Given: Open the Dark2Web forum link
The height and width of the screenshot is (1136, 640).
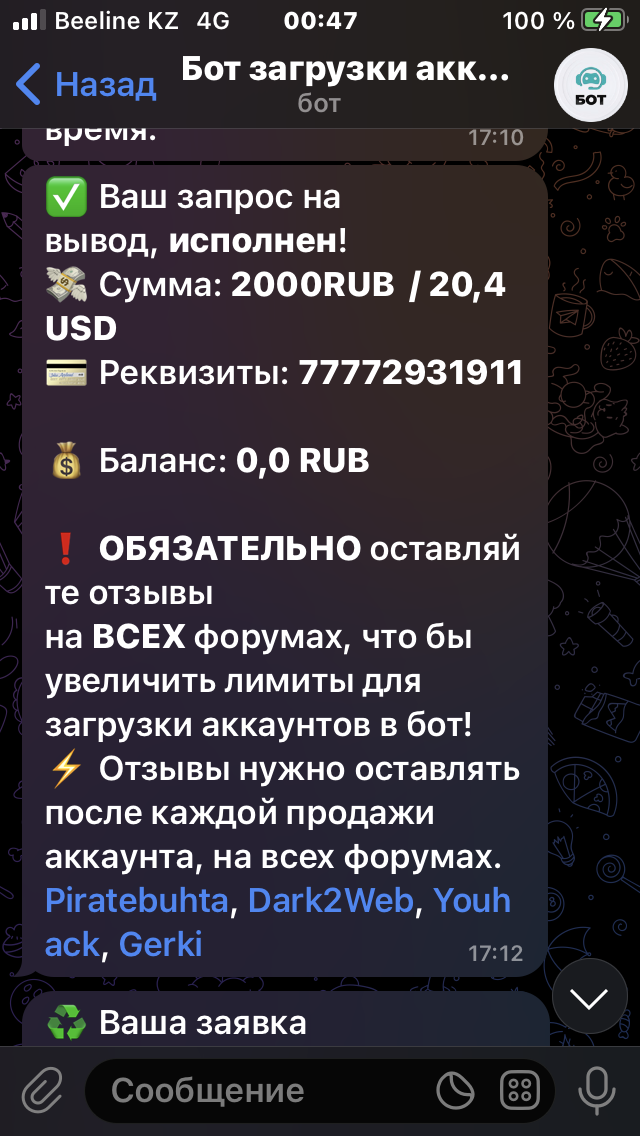Looking at the screenshot, I should pos(330,900).
